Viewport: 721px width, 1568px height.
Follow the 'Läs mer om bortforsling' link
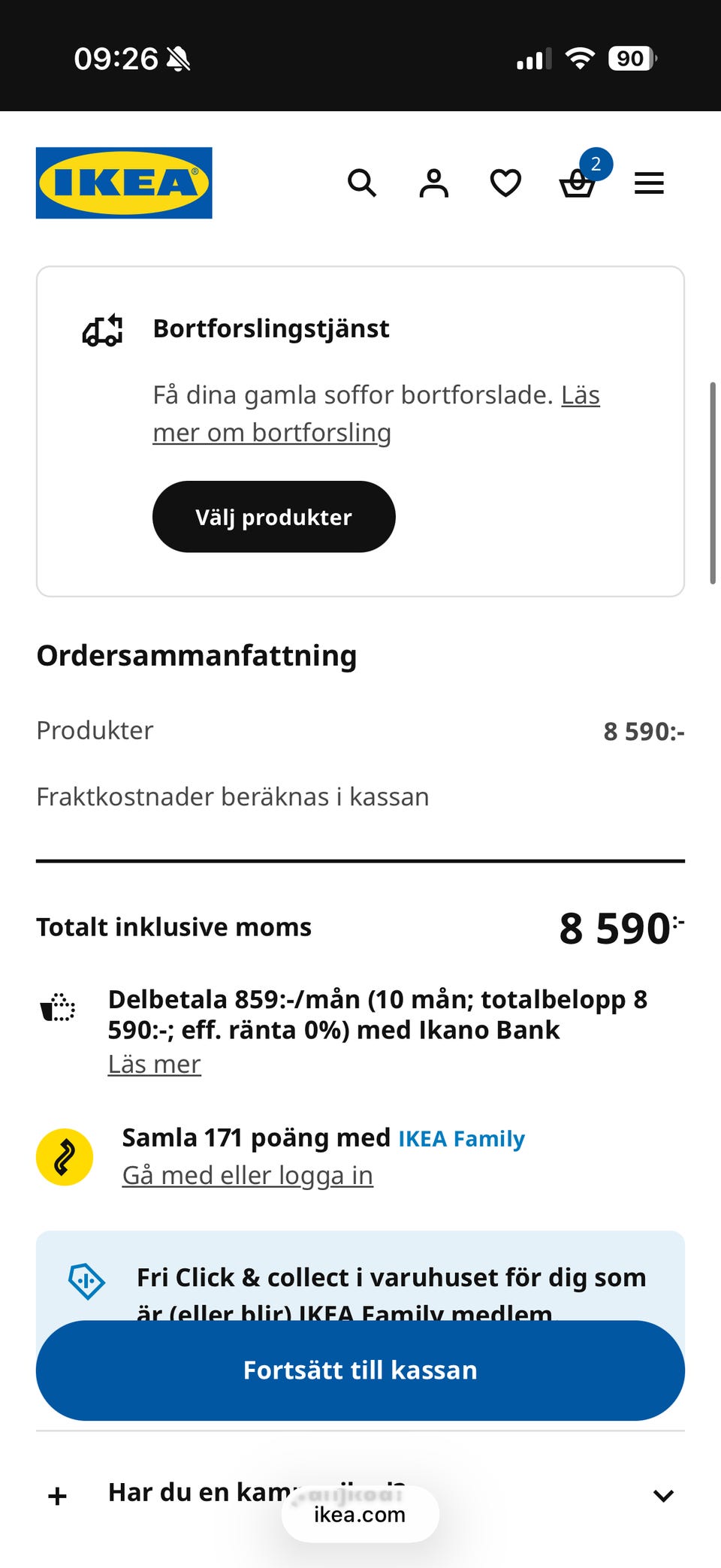click(x=376, y=414)
